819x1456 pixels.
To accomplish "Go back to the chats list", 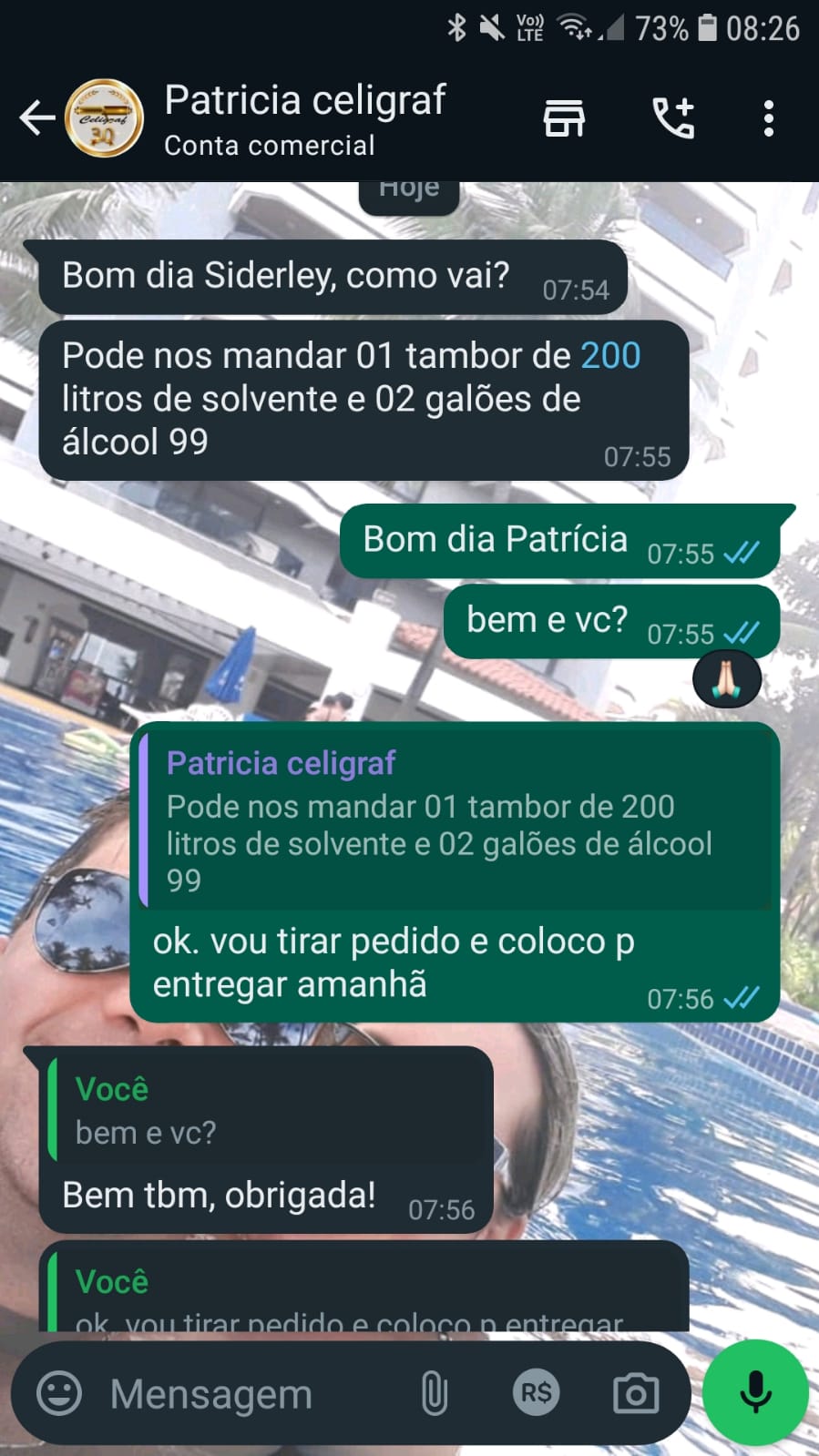I will pyautogui.click(x=36, y=118).
